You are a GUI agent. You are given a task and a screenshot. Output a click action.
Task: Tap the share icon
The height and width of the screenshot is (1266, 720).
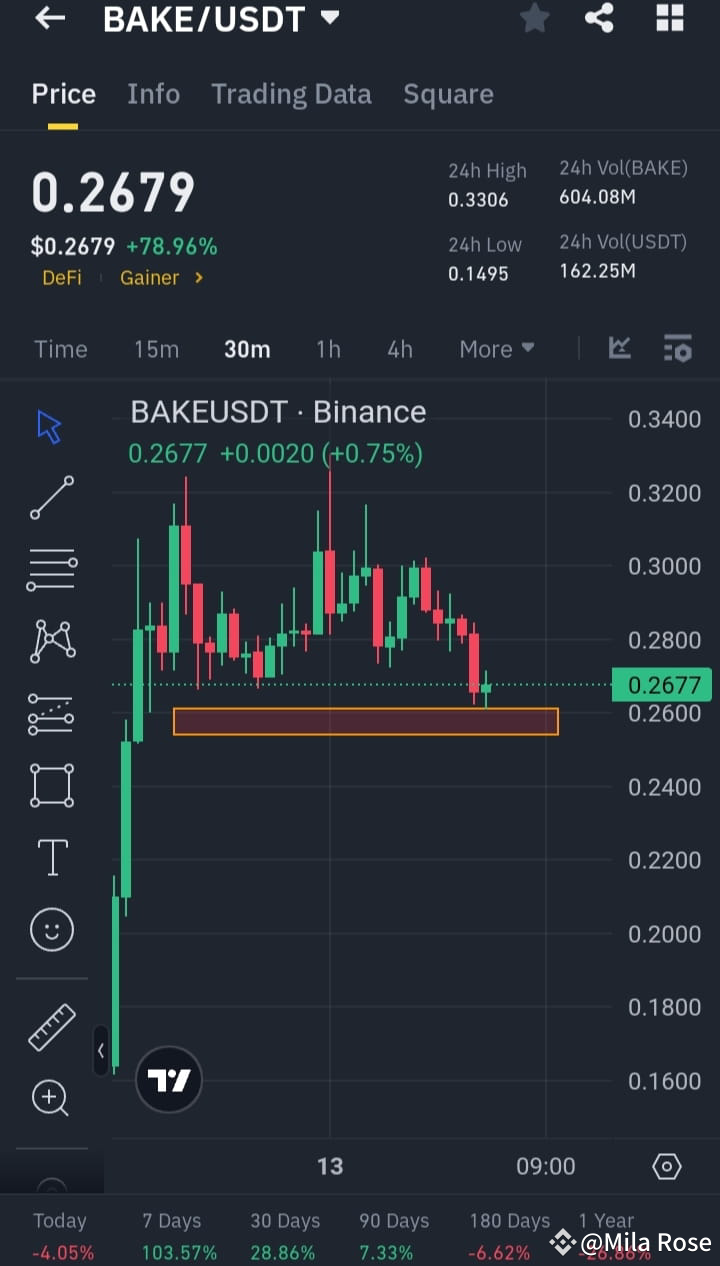pos(599,19)
